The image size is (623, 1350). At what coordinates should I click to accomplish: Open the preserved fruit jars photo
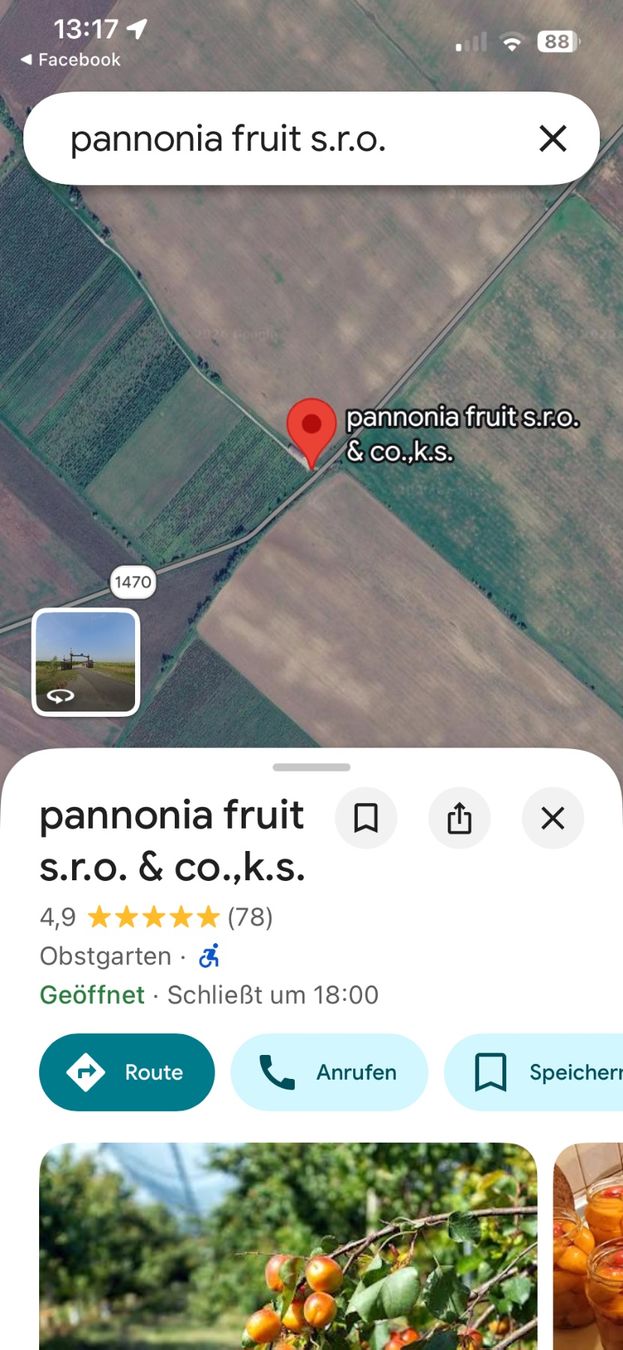coord(588,1246)
